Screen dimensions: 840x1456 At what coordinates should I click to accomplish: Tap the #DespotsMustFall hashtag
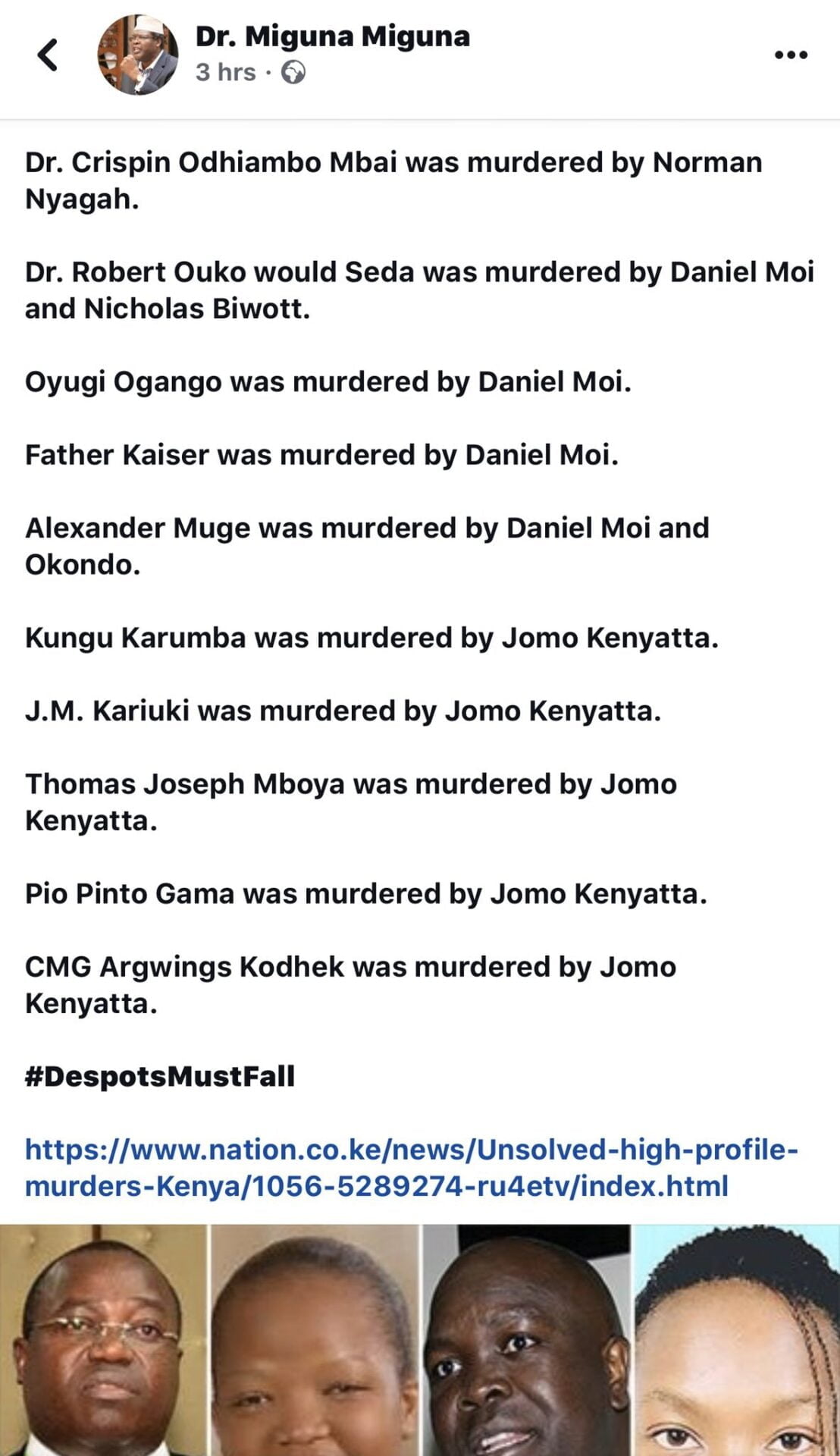[x=160, y=1076]
